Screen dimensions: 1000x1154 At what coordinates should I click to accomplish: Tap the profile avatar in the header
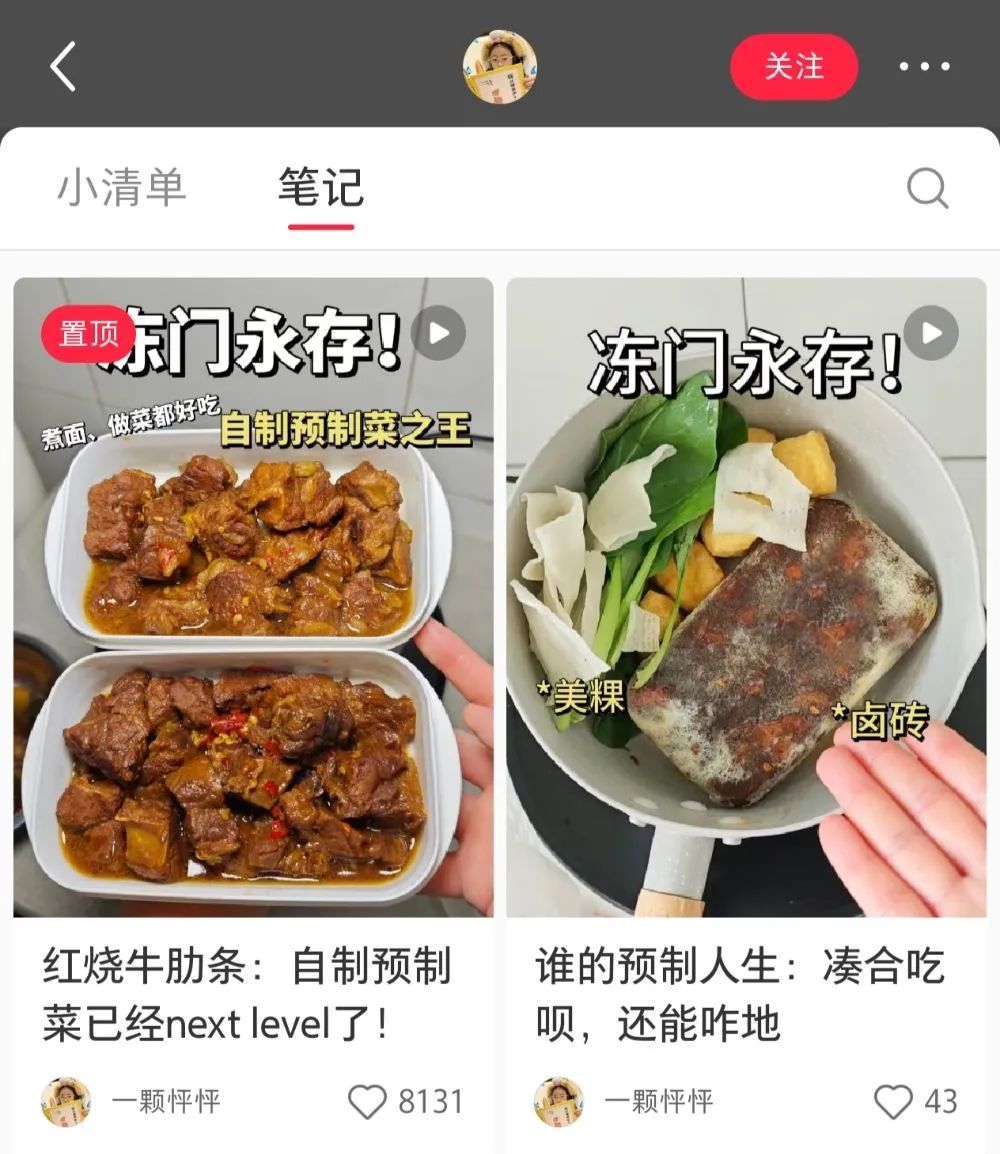pyautogui.click(x=499, y=67)
